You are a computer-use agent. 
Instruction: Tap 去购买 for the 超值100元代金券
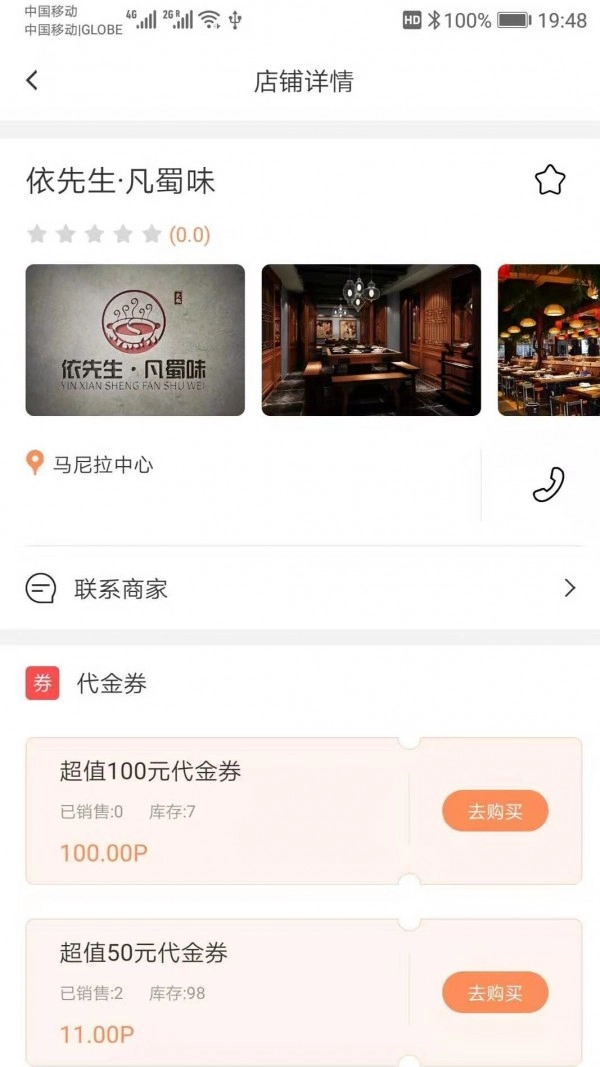495,811
